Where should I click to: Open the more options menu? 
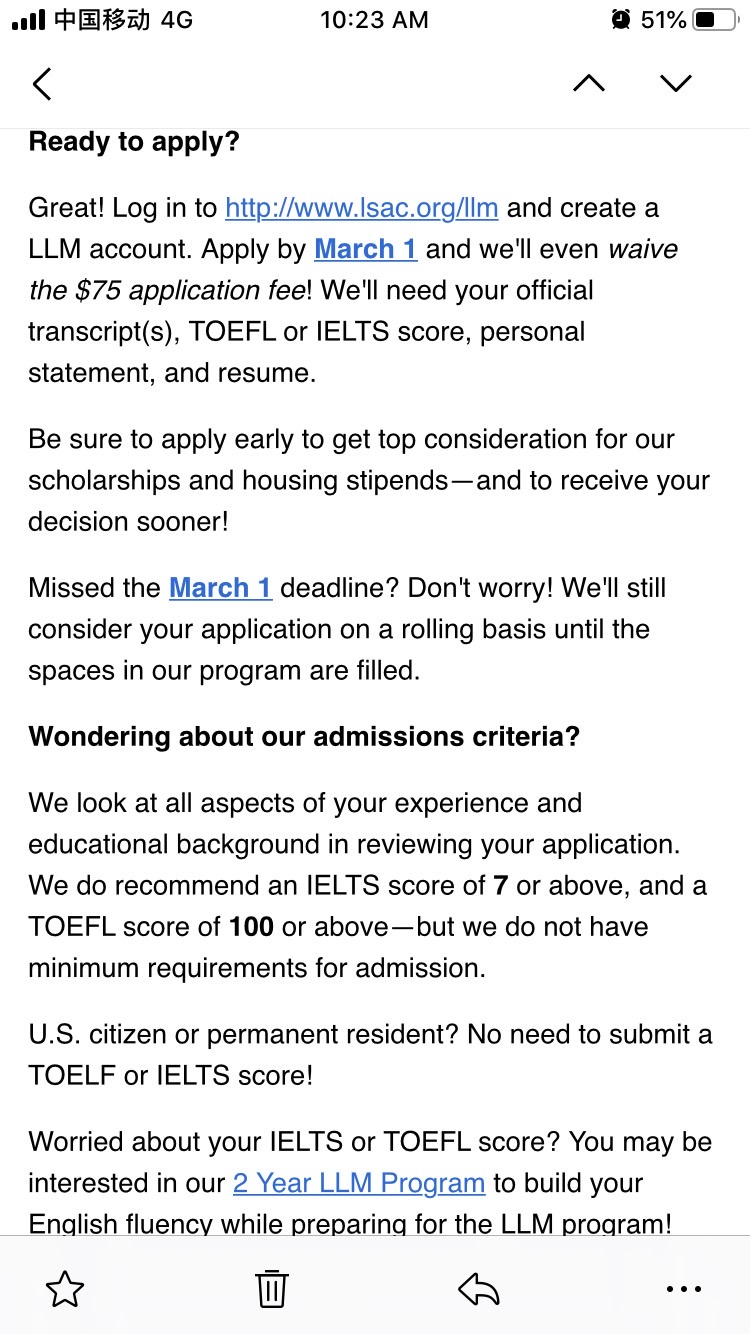pos(684,1289)
